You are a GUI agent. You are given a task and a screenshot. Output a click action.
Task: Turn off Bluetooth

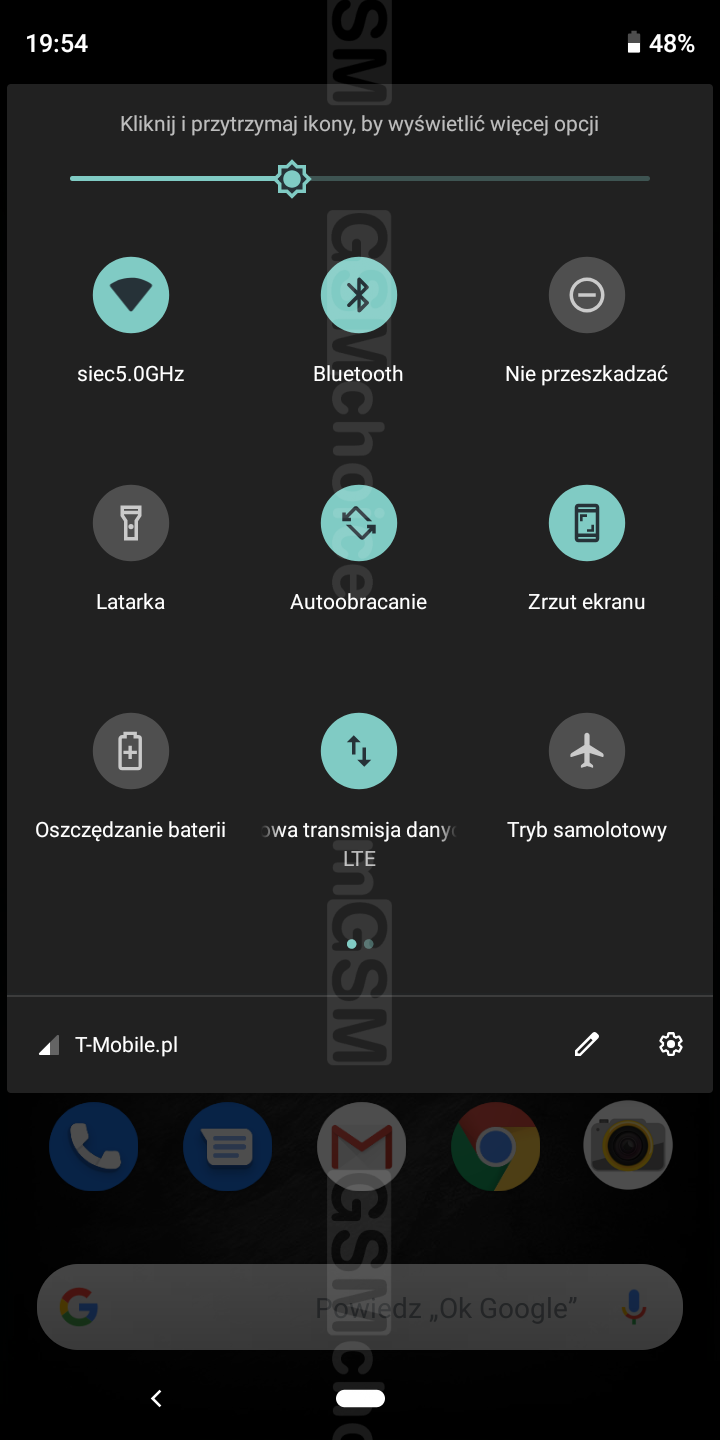coord(359,295)
